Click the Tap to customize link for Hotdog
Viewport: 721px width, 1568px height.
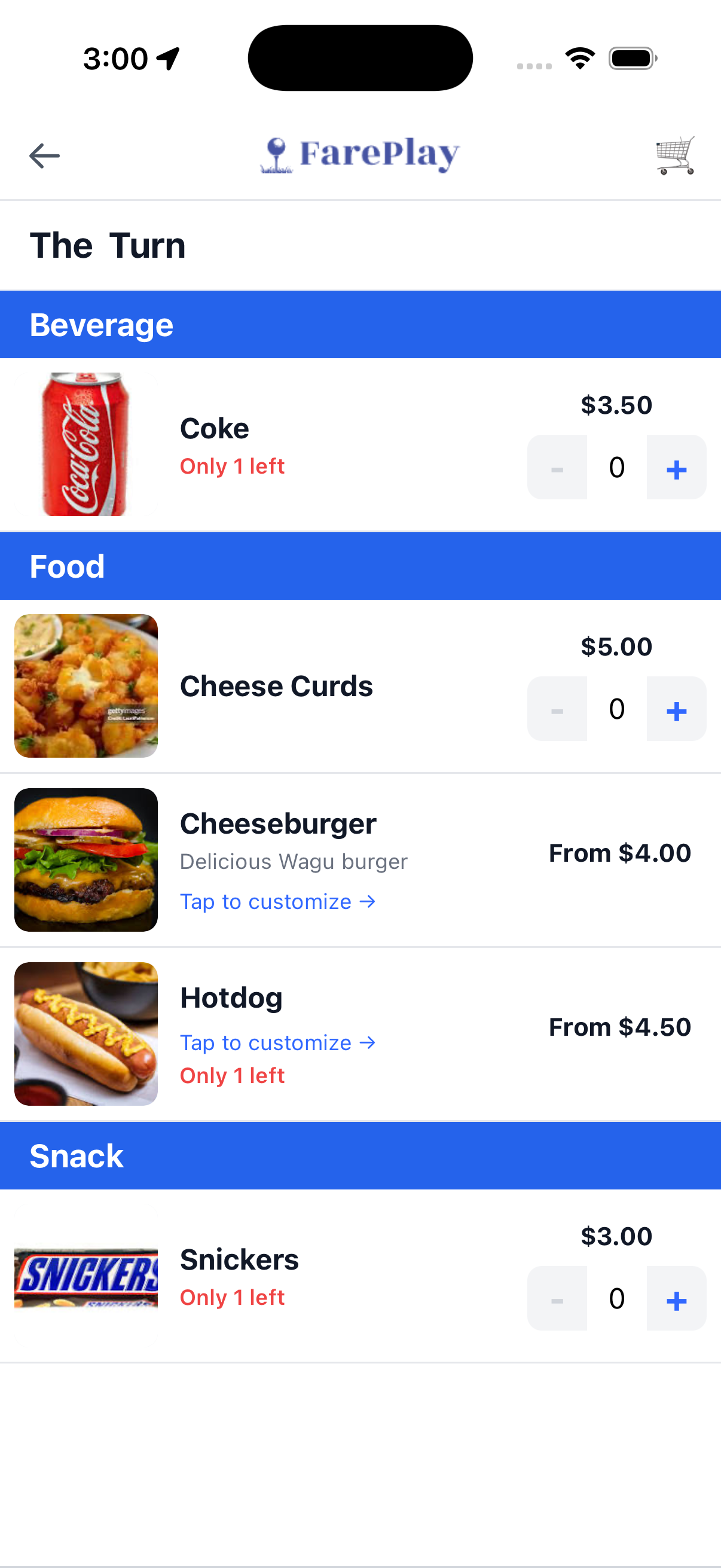point(277,1042)
